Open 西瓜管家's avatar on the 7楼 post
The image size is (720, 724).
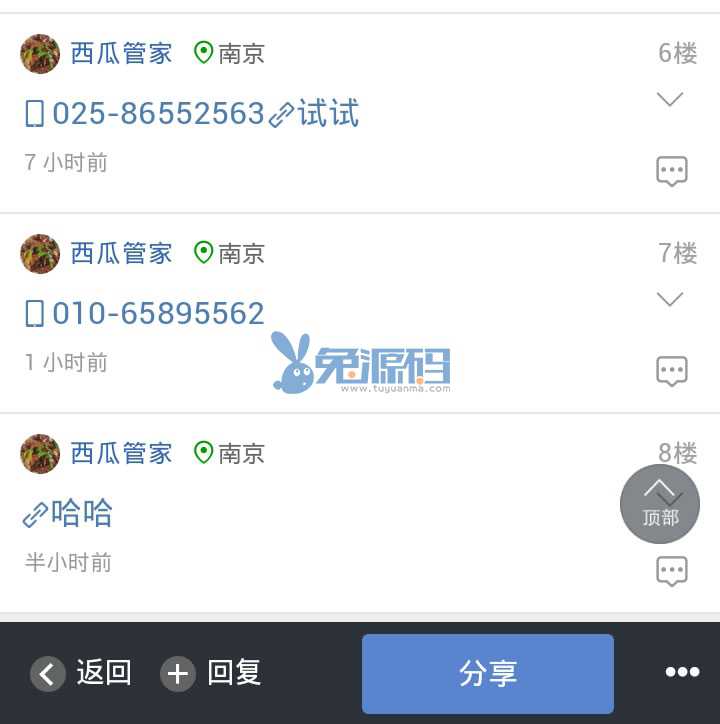pos(40,253)
